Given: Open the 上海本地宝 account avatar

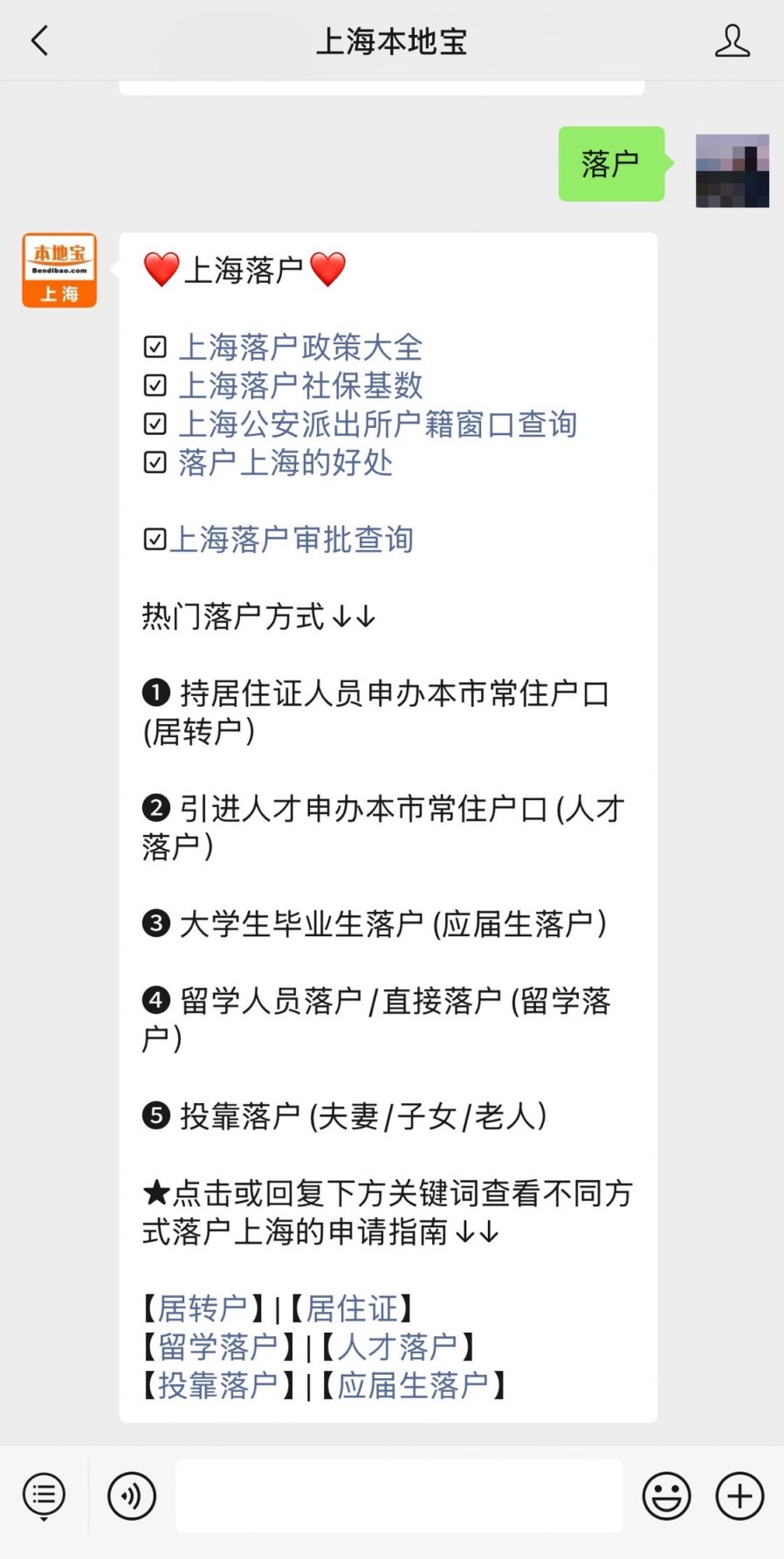Looking at the screenshot, I should 59,270.
